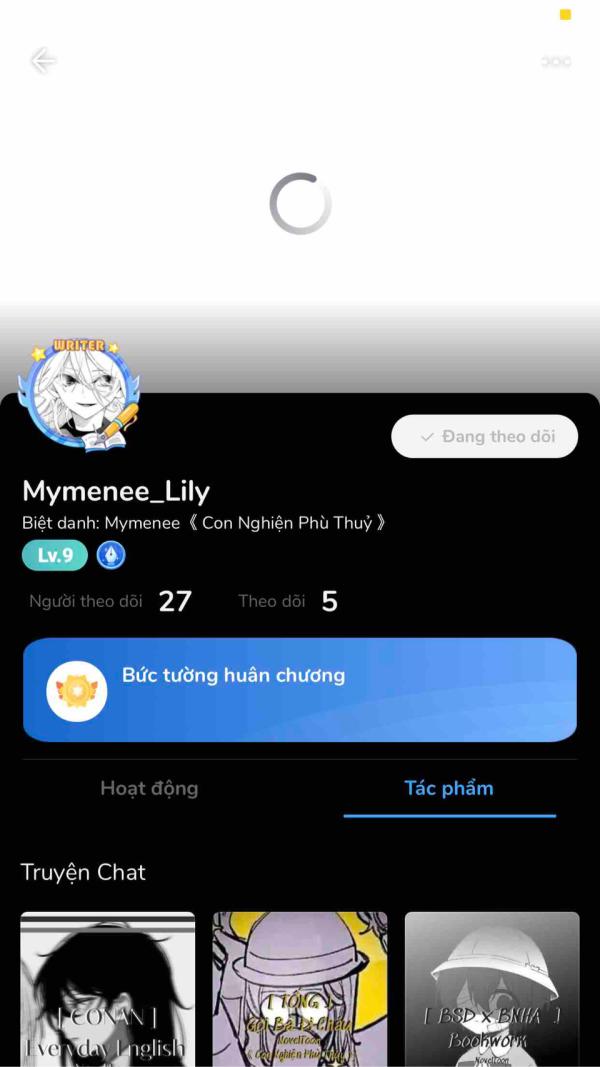
Task: Go back using the arrow icon
Action: 43,61
